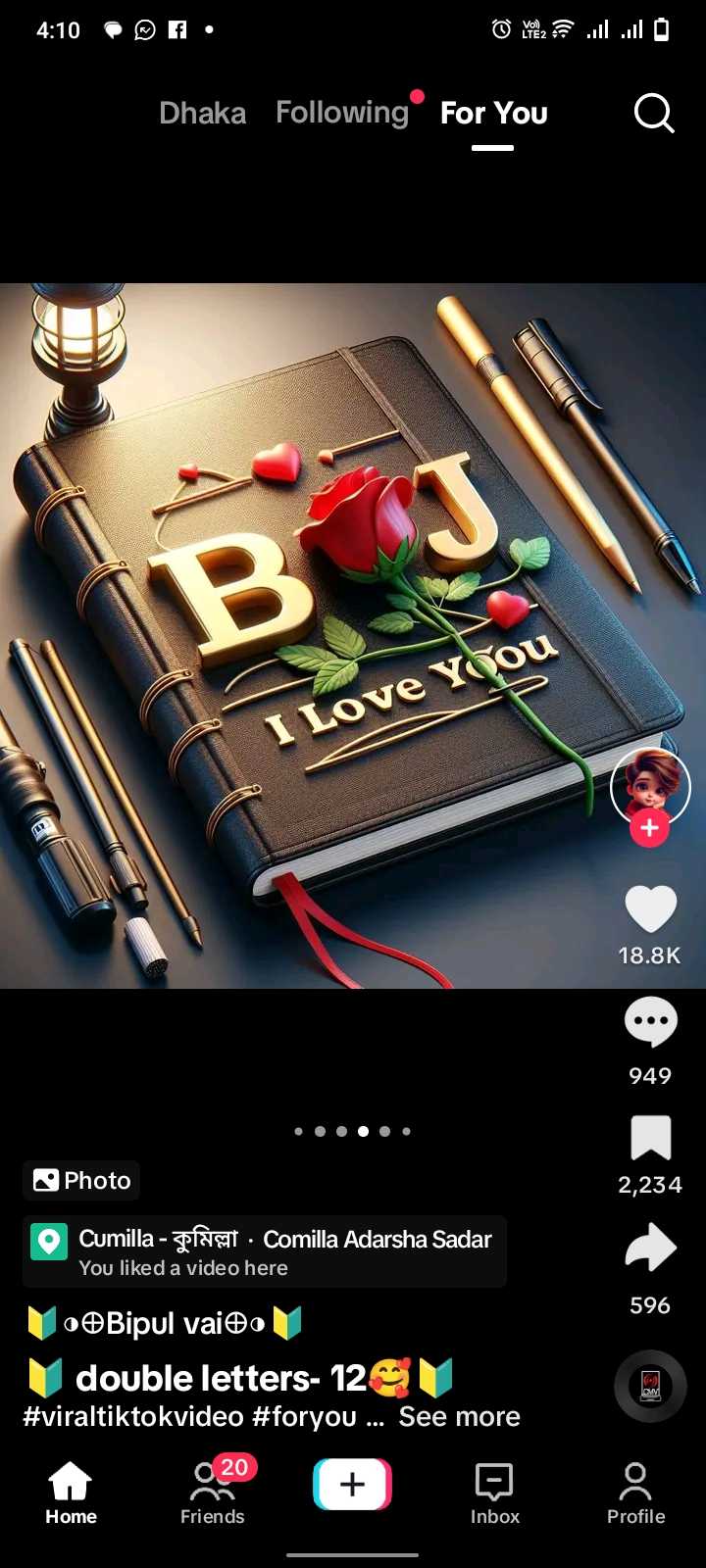Like this photo post
706x1568 pixels.
tap(650, 908)
